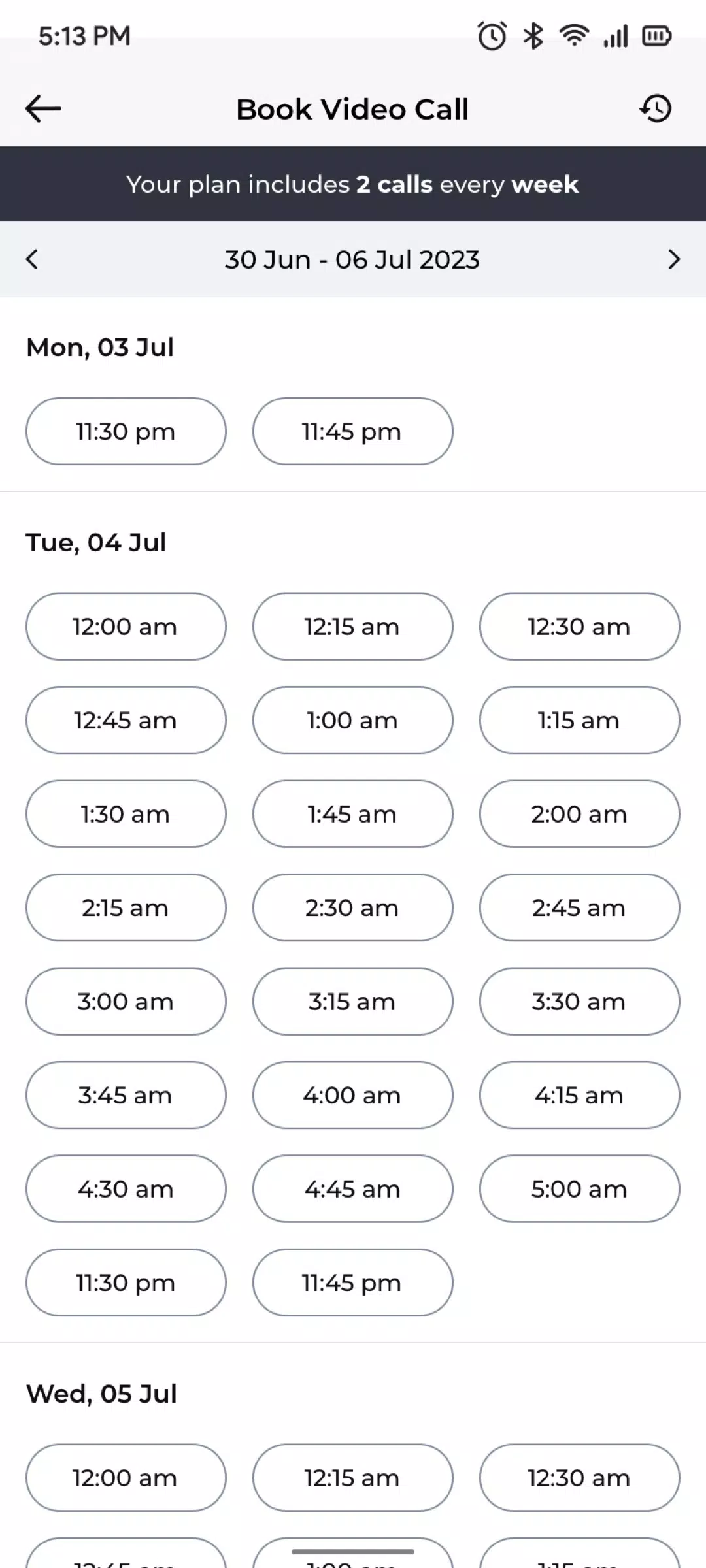706x1568 pixels.
Task: Select the 1:00 am slot on Tuesday
Action: pyautogui.click(x=353, y=720)
